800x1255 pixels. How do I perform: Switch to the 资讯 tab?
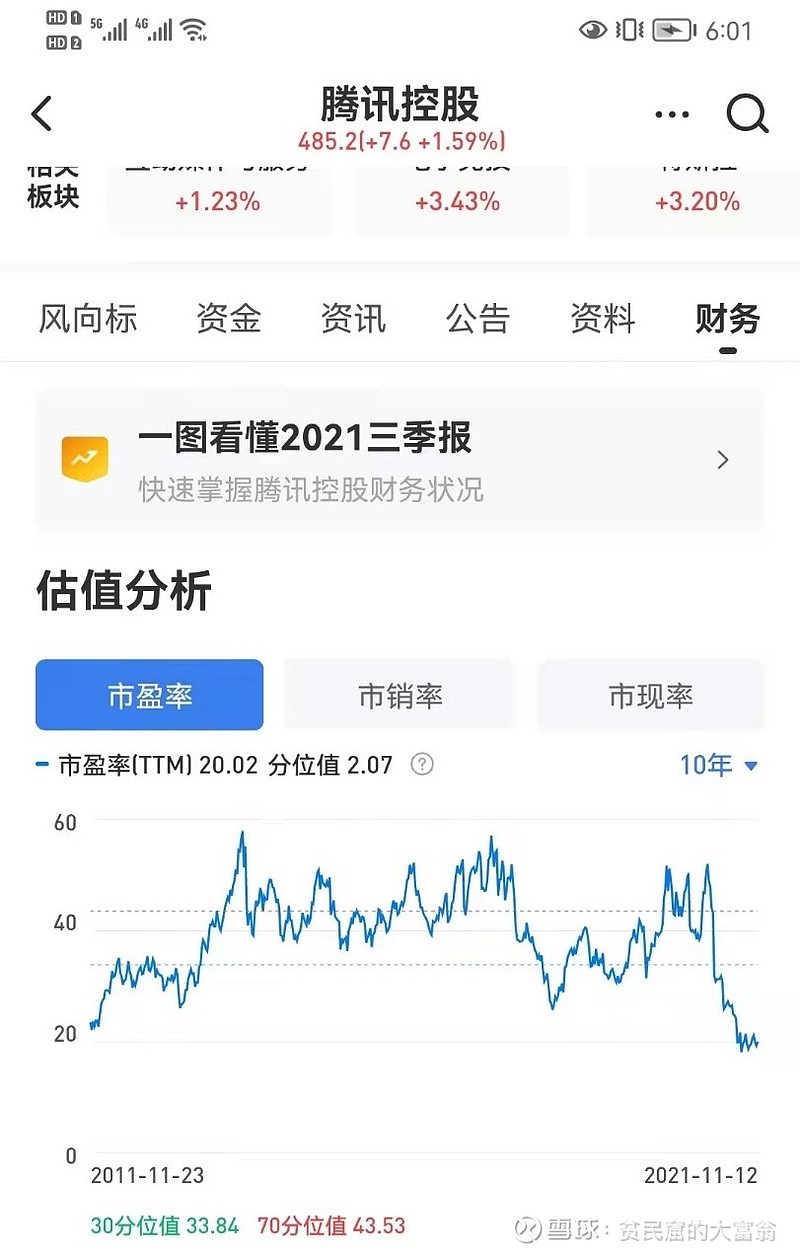click(x=353, y=319)
